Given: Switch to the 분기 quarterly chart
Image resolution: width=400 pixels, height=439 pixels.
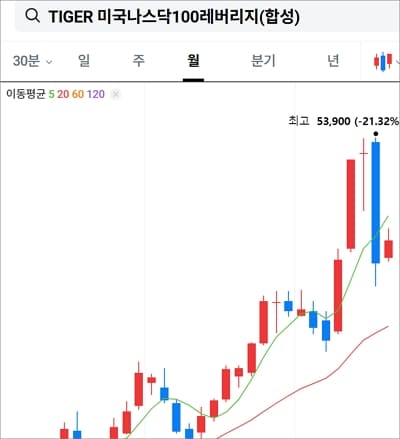Looking at the screenshot, I should pos(263,61).
